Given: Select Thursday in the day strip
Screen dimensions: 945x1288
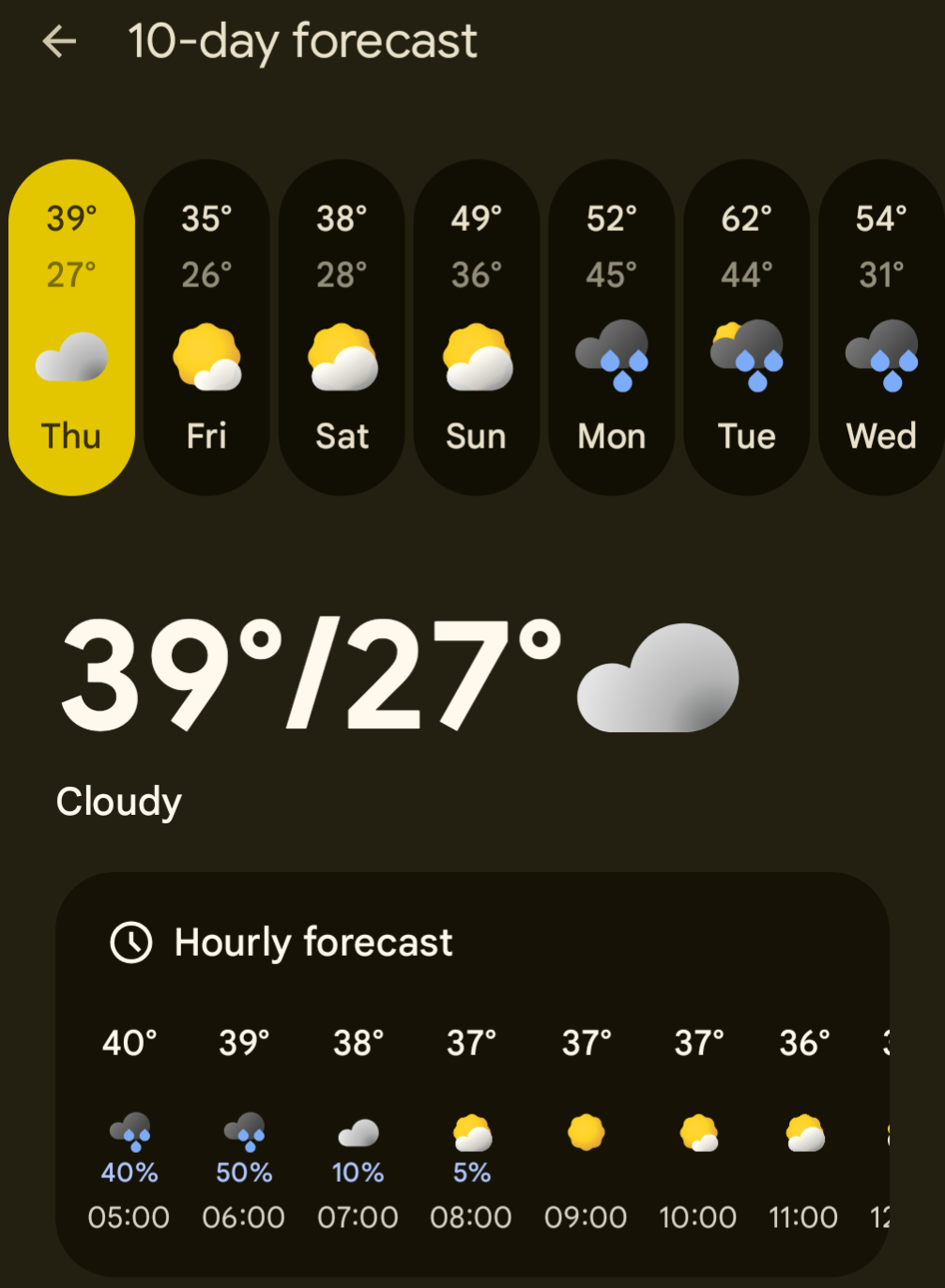Looking at the screenshot, I should 71,327.
